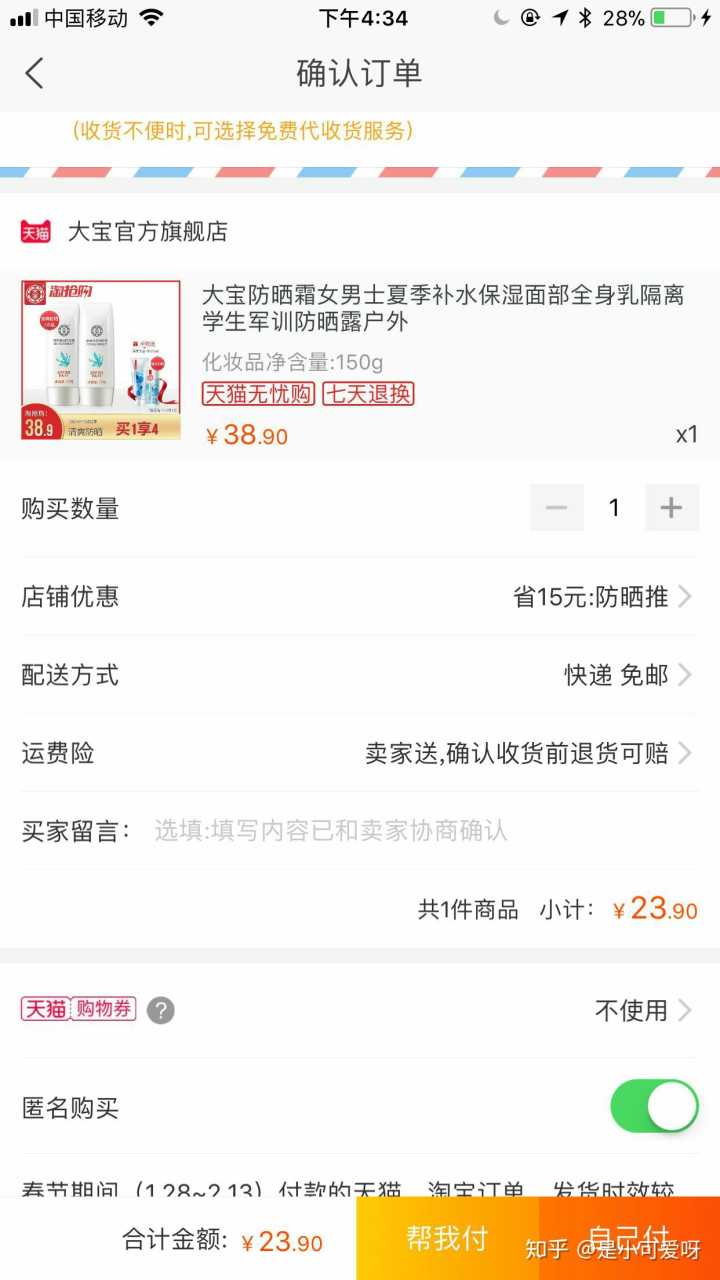
Task: Tap the 自己付 button
Action: tap(630, 1239)
